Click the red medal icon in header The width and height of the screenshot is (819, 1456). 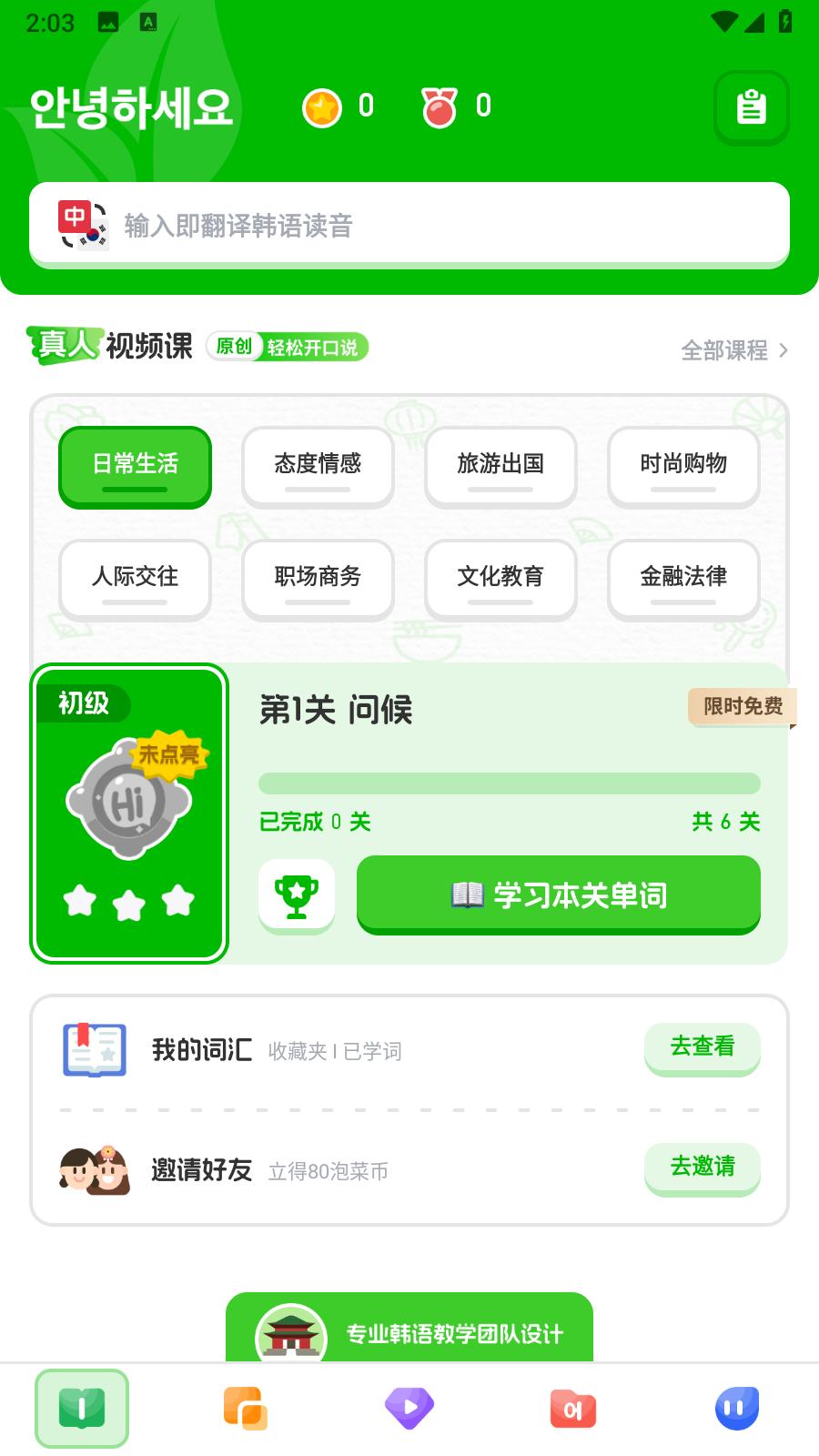point(440,106)
